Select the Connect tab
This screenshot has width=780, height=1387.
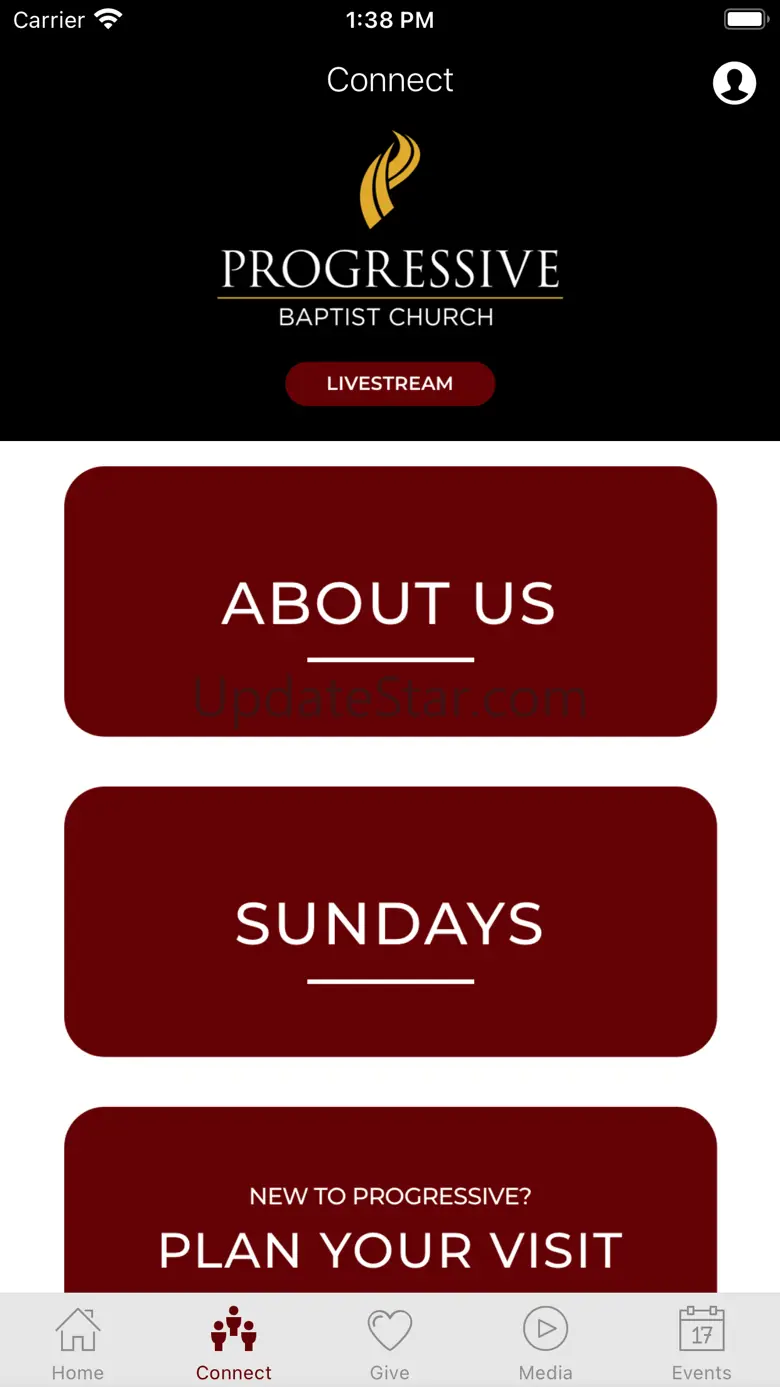tap(234, 1342)
